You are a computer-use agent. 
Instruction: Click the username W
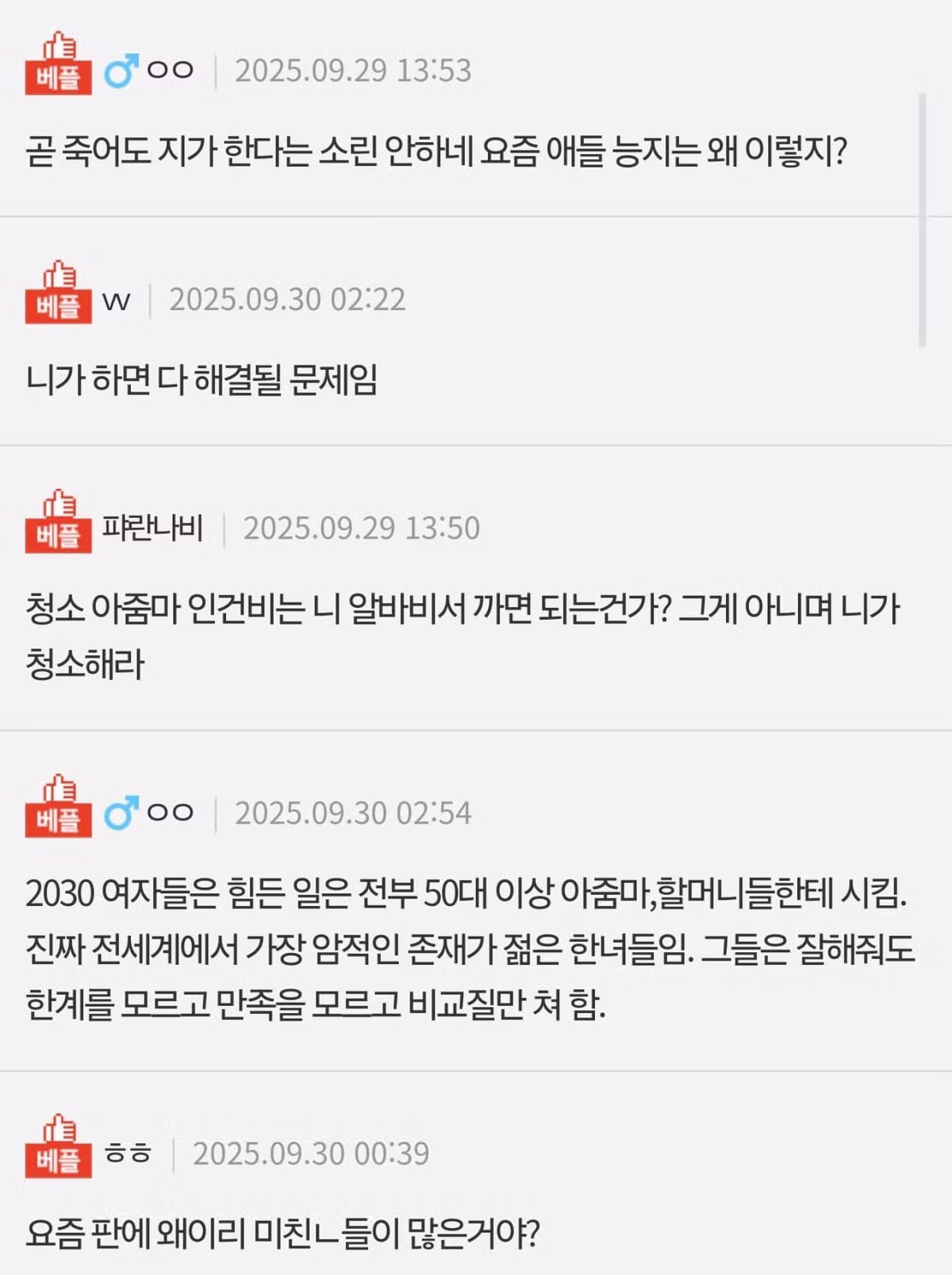116,300
